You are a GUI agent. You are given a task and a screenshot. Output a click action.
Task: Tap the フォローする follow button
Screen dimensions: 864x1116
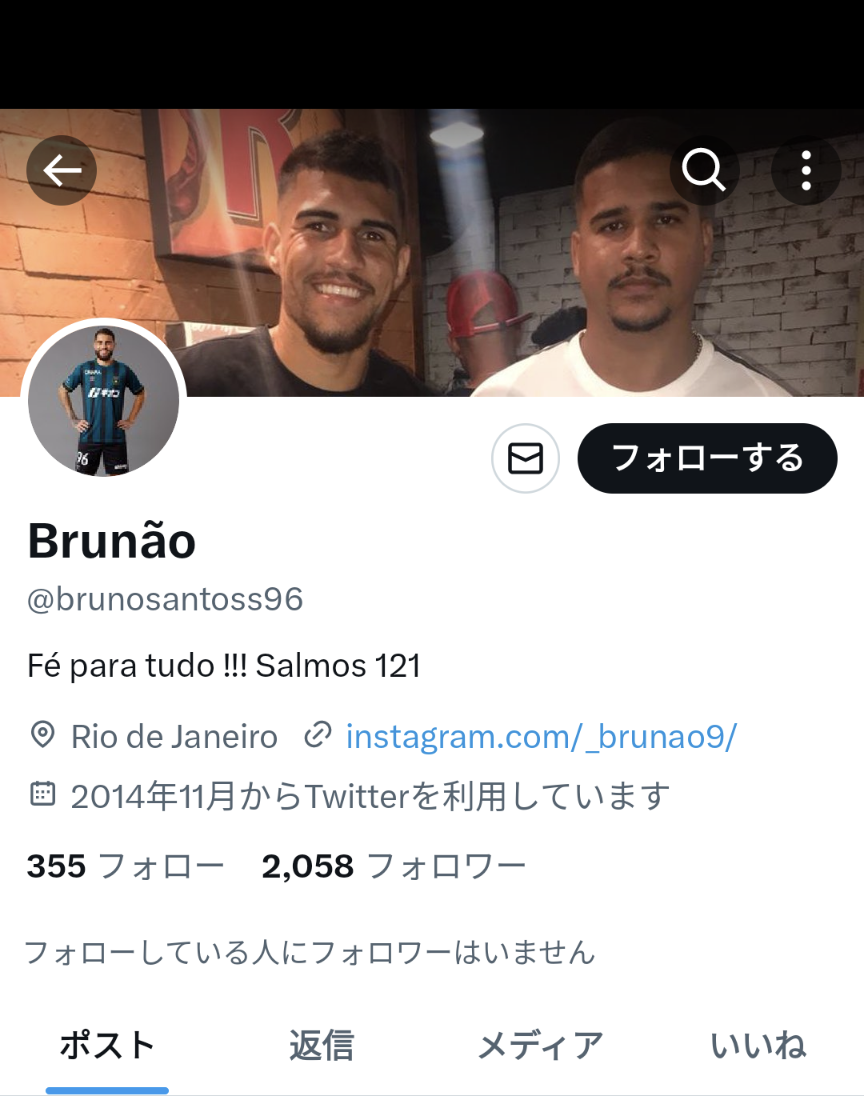click(x=707, y=459)
